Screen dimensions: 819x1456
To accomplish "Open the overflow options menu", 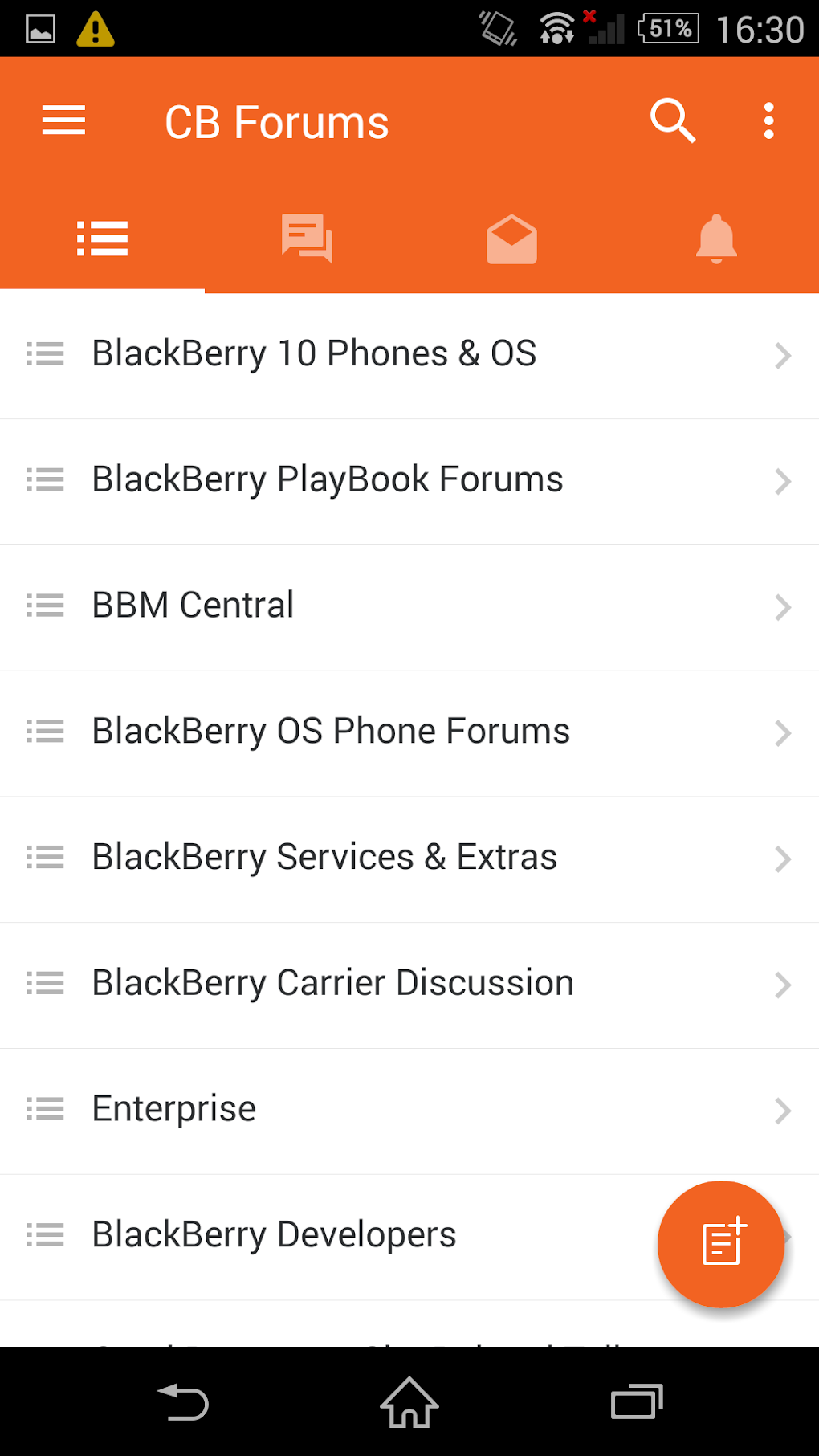I will point(768,121).
